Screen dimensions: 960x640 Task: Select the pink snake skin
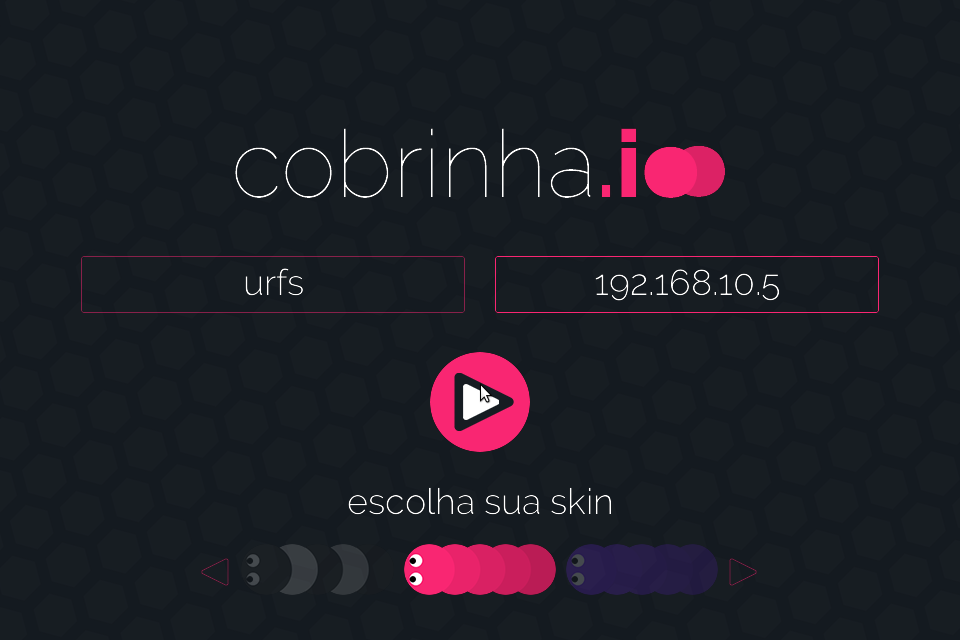(480, 570)
